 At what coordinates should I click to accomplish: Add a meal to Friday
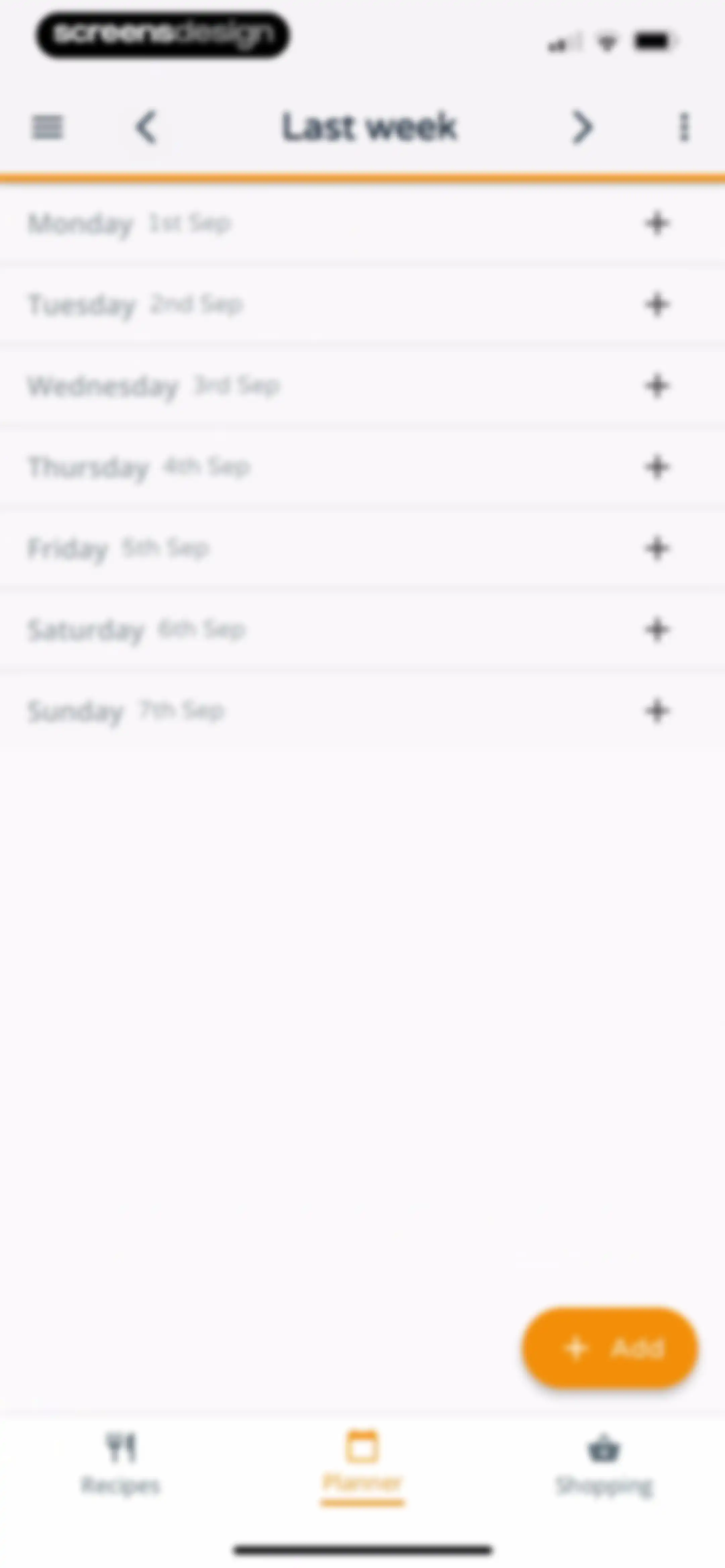click(x=657, y=548)
